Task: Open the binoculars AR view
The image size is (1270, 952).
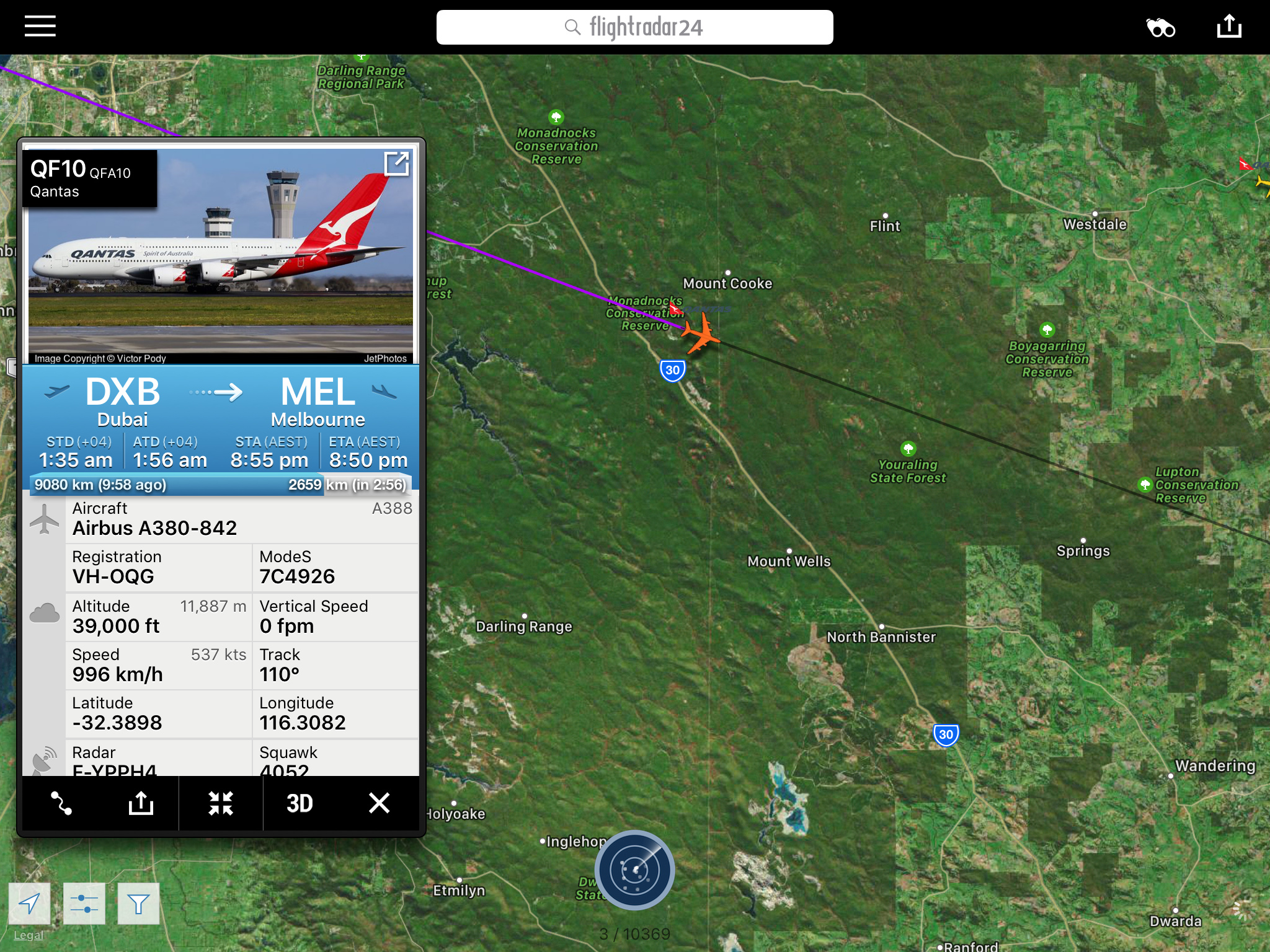Action: 1160,28
